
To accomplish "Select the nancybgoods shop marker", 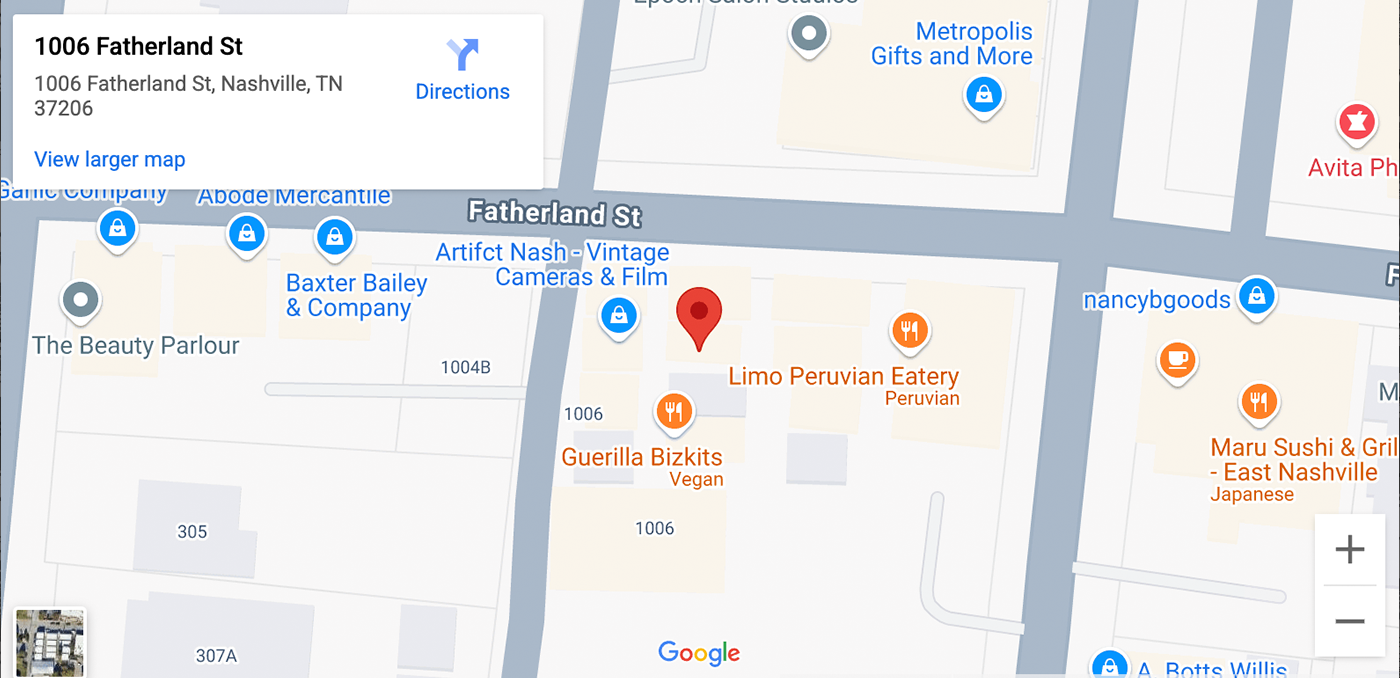I will coord(1256,295).
